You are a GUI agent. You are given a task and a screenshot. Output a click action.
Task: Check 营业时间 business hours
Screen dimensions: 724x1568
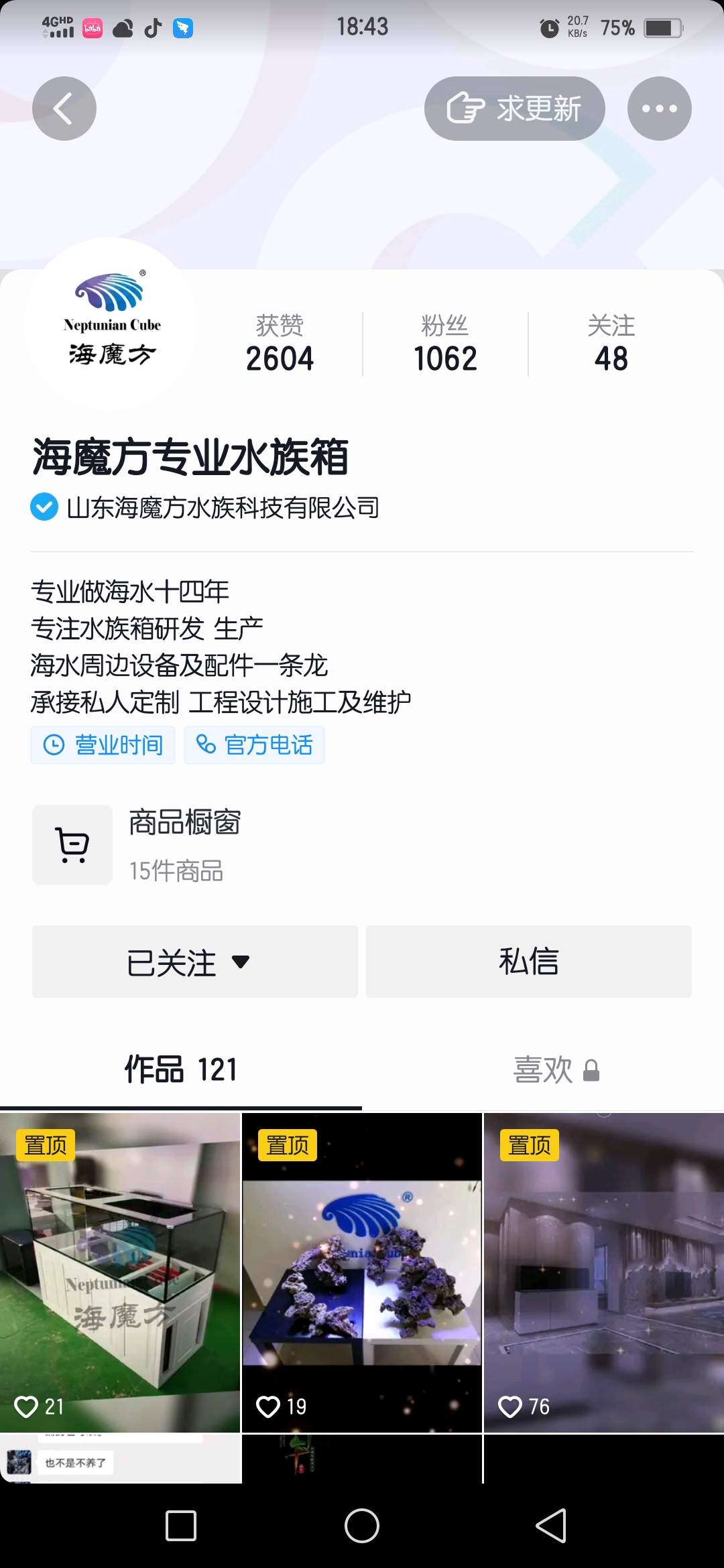(103, 744)
